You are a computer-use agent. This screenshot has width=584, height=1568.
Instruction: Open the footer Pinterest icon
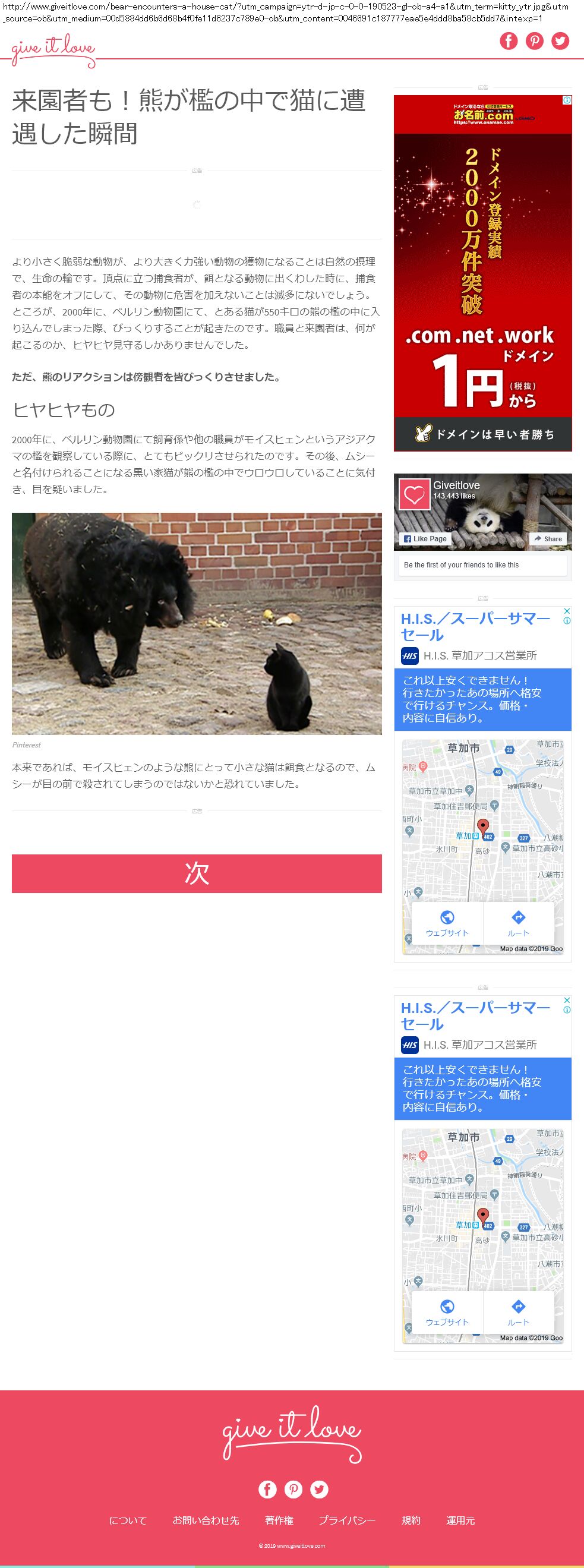(293, 1489)
